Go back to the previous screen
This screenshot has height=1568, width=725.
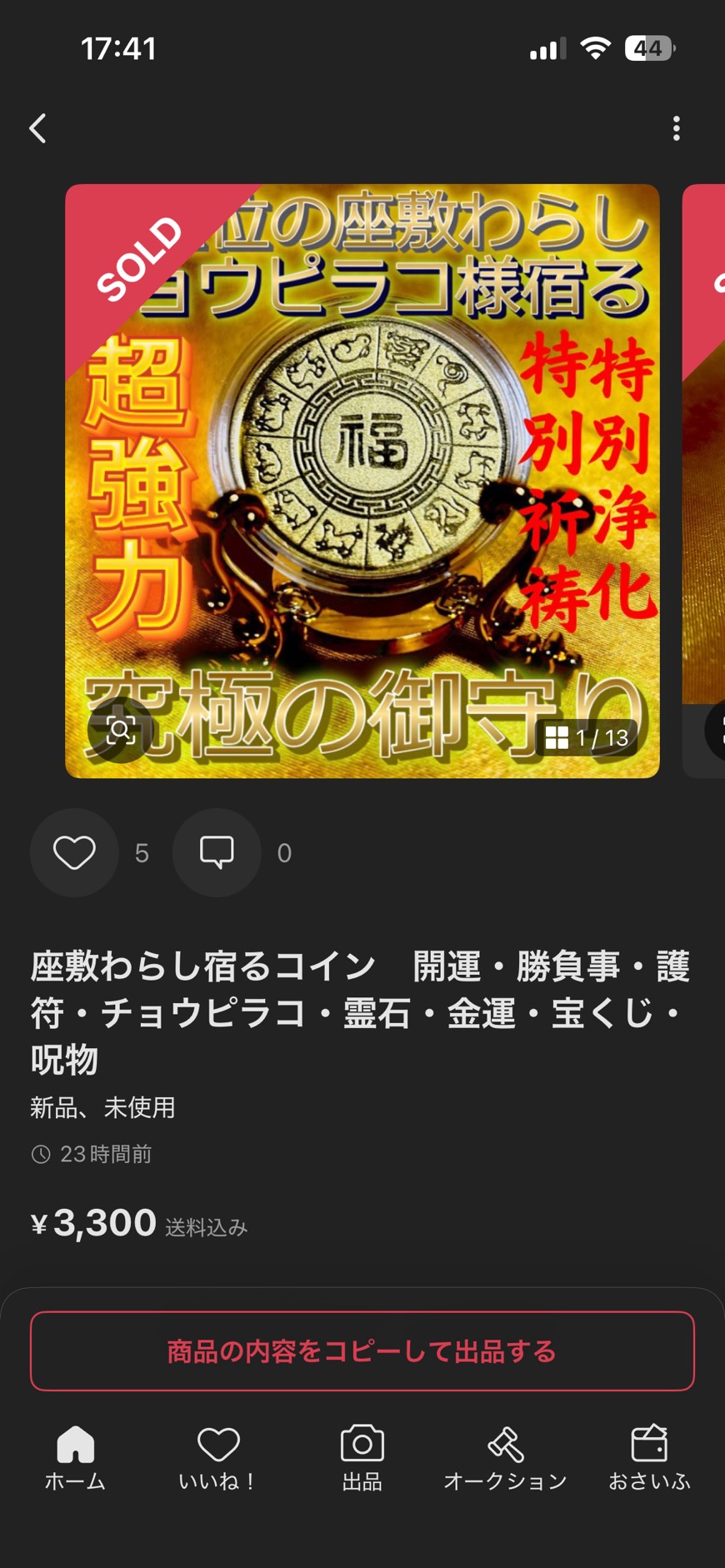[38, 128]
